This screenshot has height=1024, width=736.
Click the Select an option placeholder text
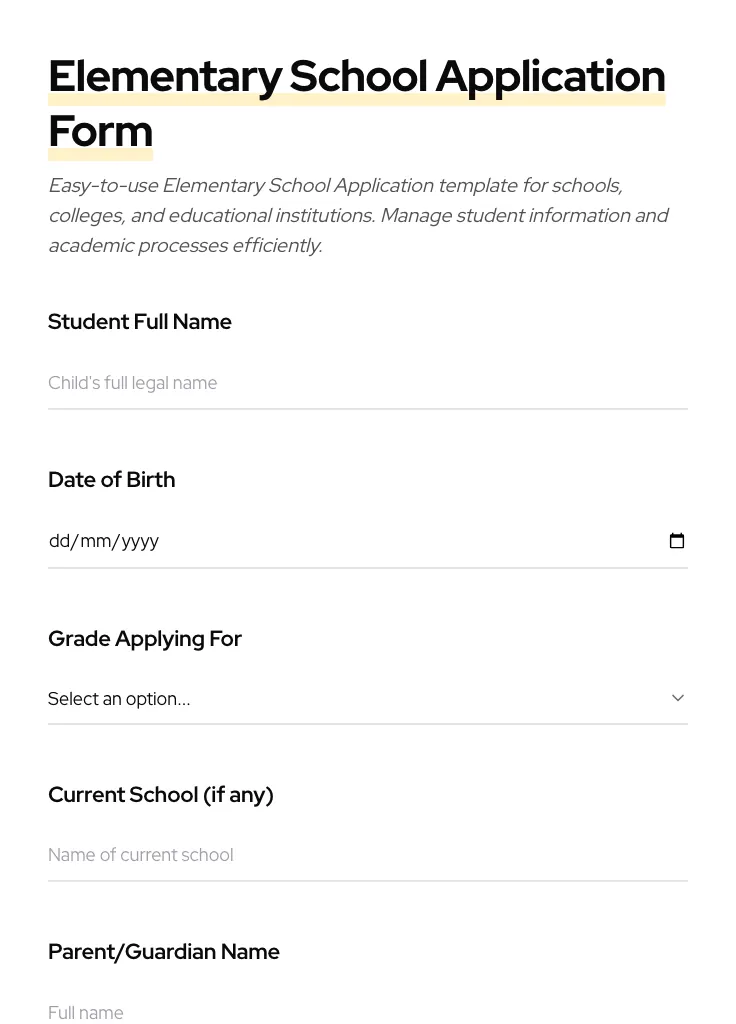(x=119, y=698)
